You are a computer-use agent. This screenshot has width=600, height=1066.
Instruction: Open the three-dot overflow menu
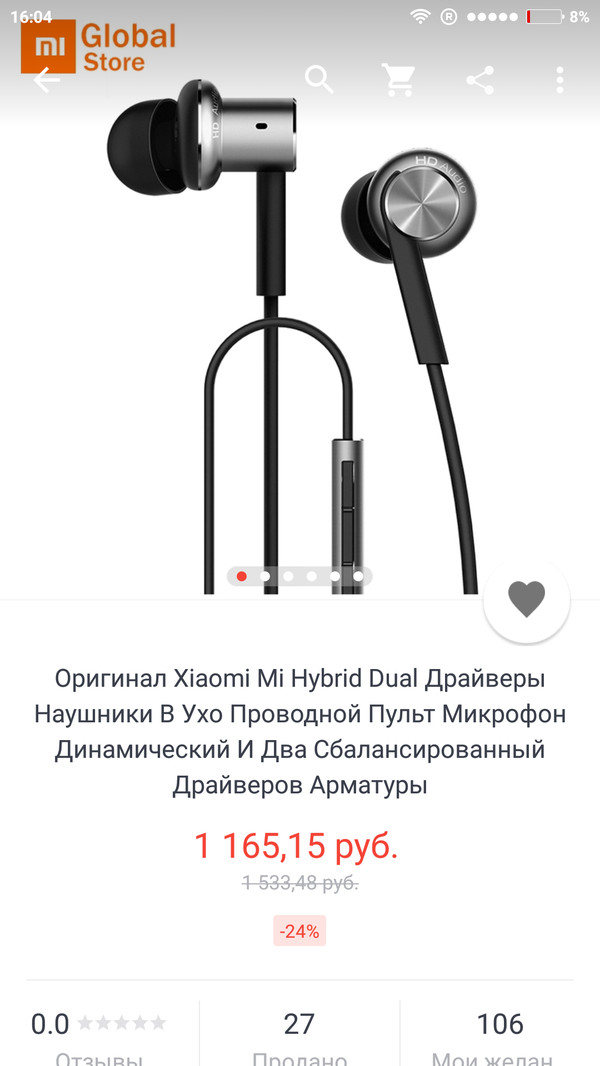click(x=560, y=80)
